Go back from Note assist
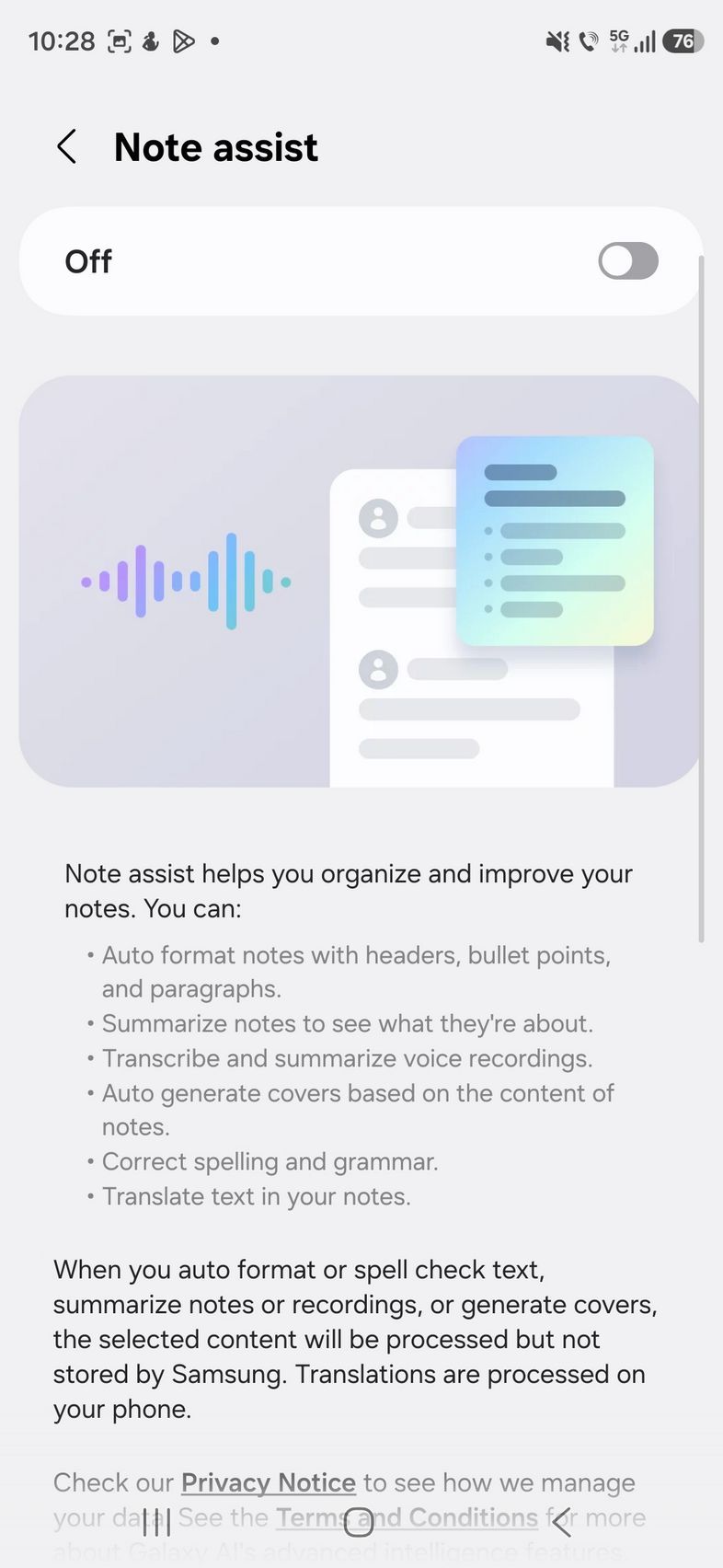Screen dimensions: 723x1568 pyautogui.click(x=66, y=147)
